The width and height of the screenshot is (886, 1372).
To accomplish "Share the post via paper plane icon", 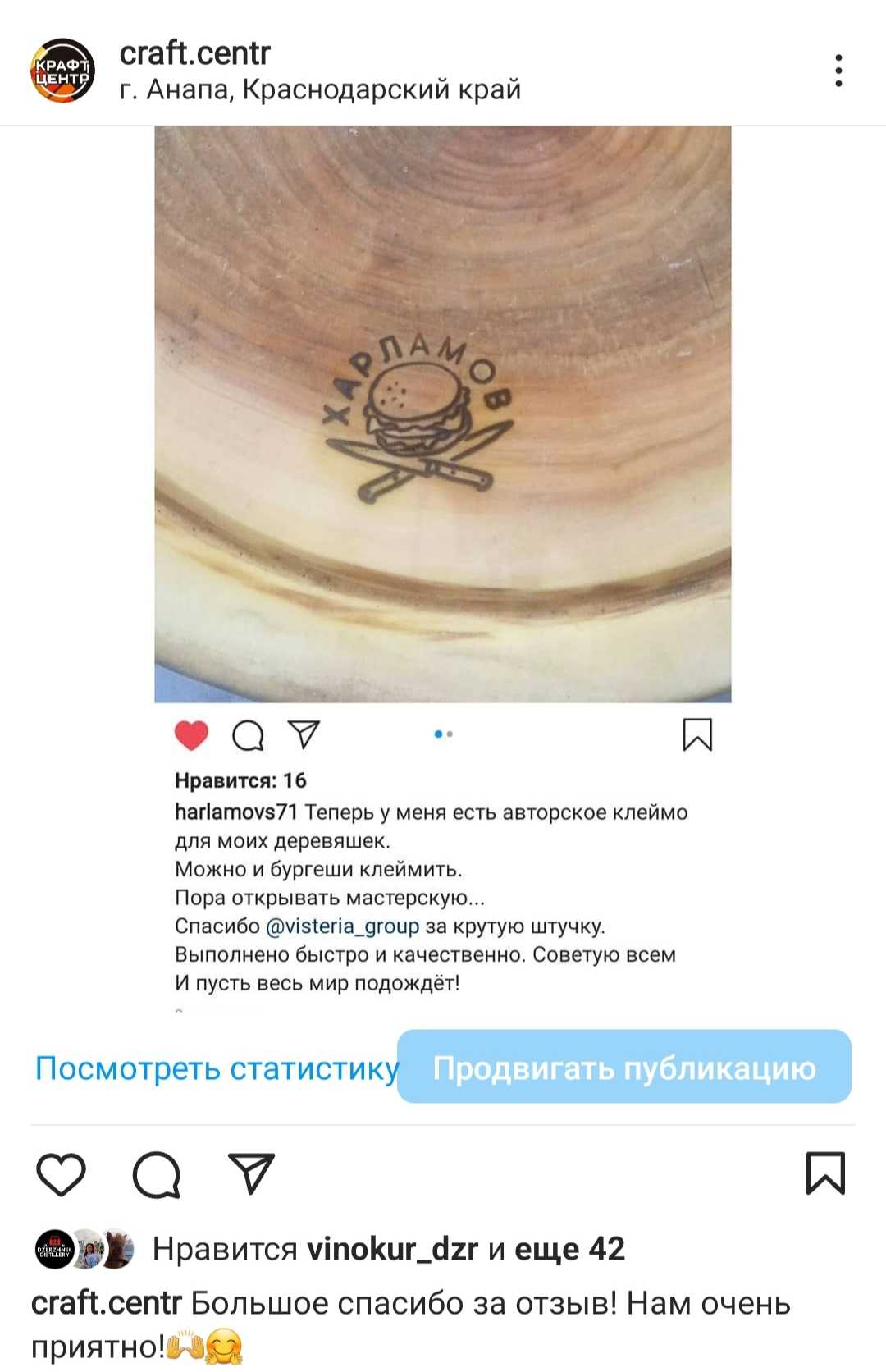I will pyautogui.click(x=251, y=1173).
